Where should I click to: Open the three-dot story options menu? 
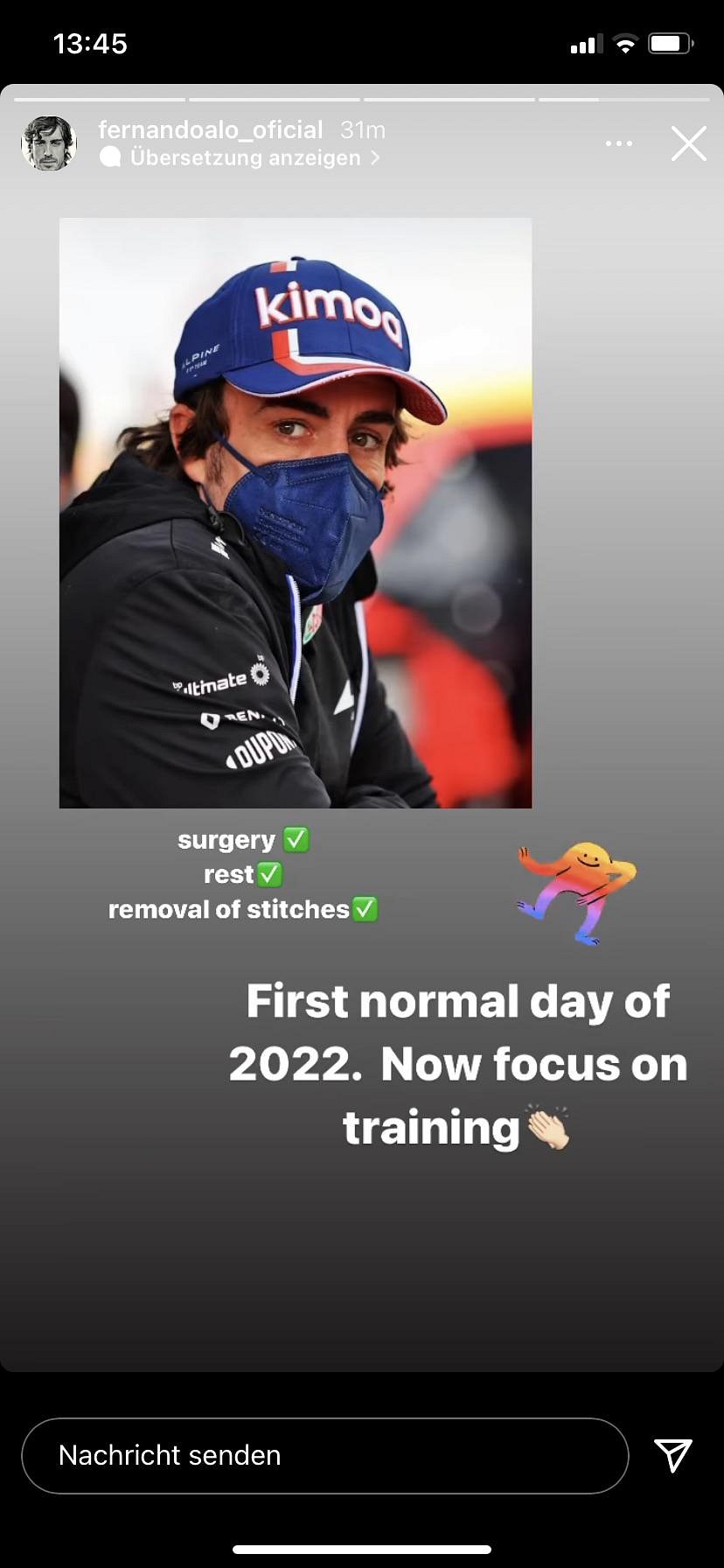point(618,143)
